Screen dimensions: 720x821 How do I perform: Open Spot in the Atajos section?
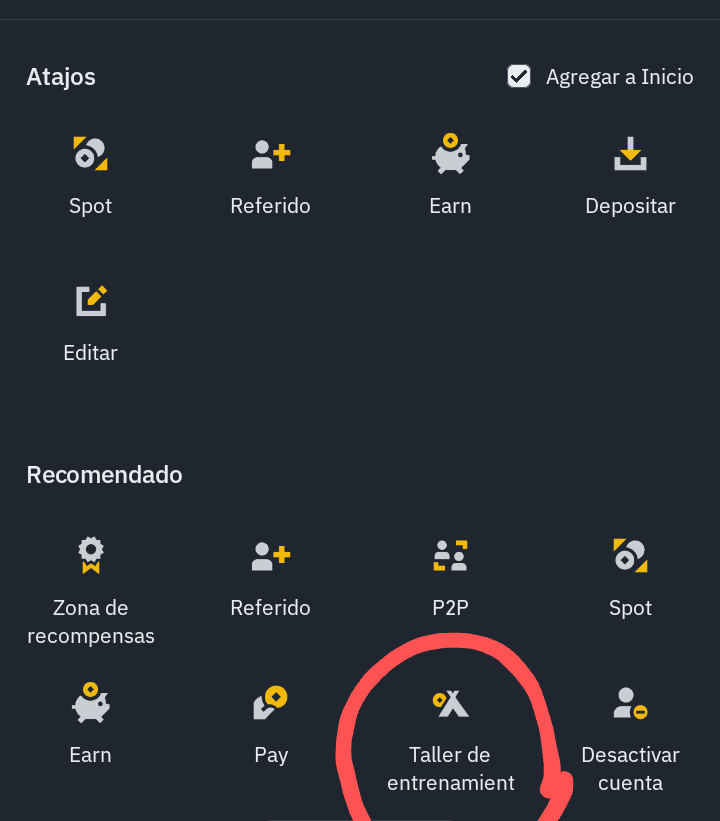(91, 175)
